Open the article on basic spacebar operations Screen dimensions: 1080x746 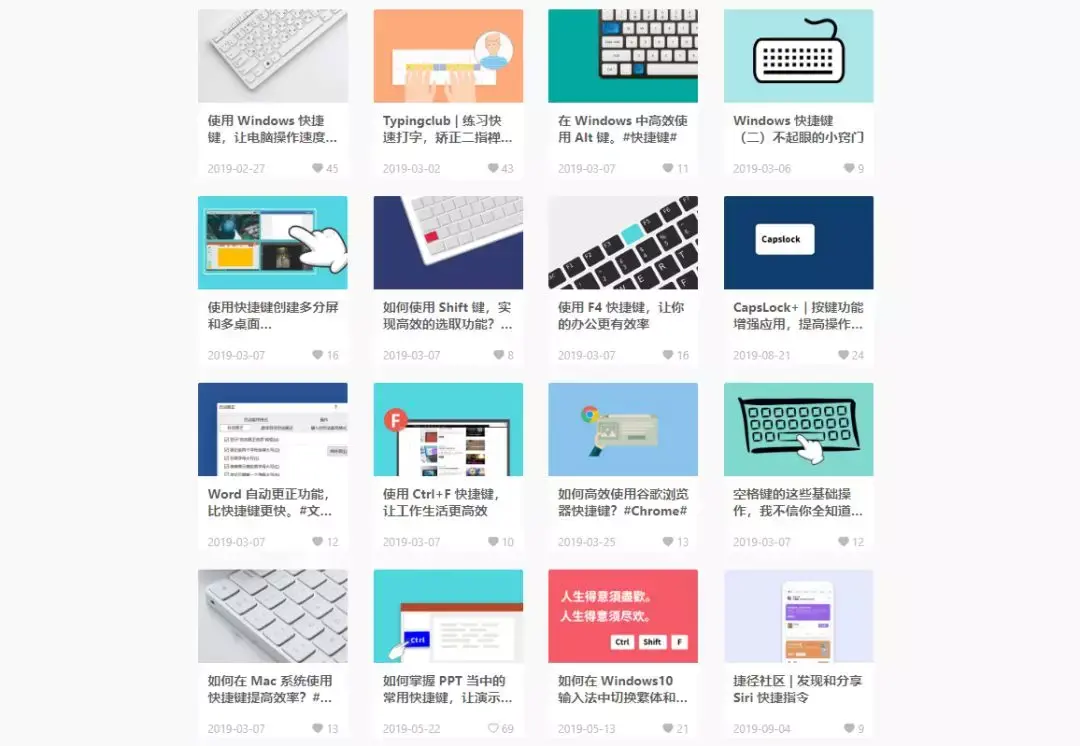[798, 502]
